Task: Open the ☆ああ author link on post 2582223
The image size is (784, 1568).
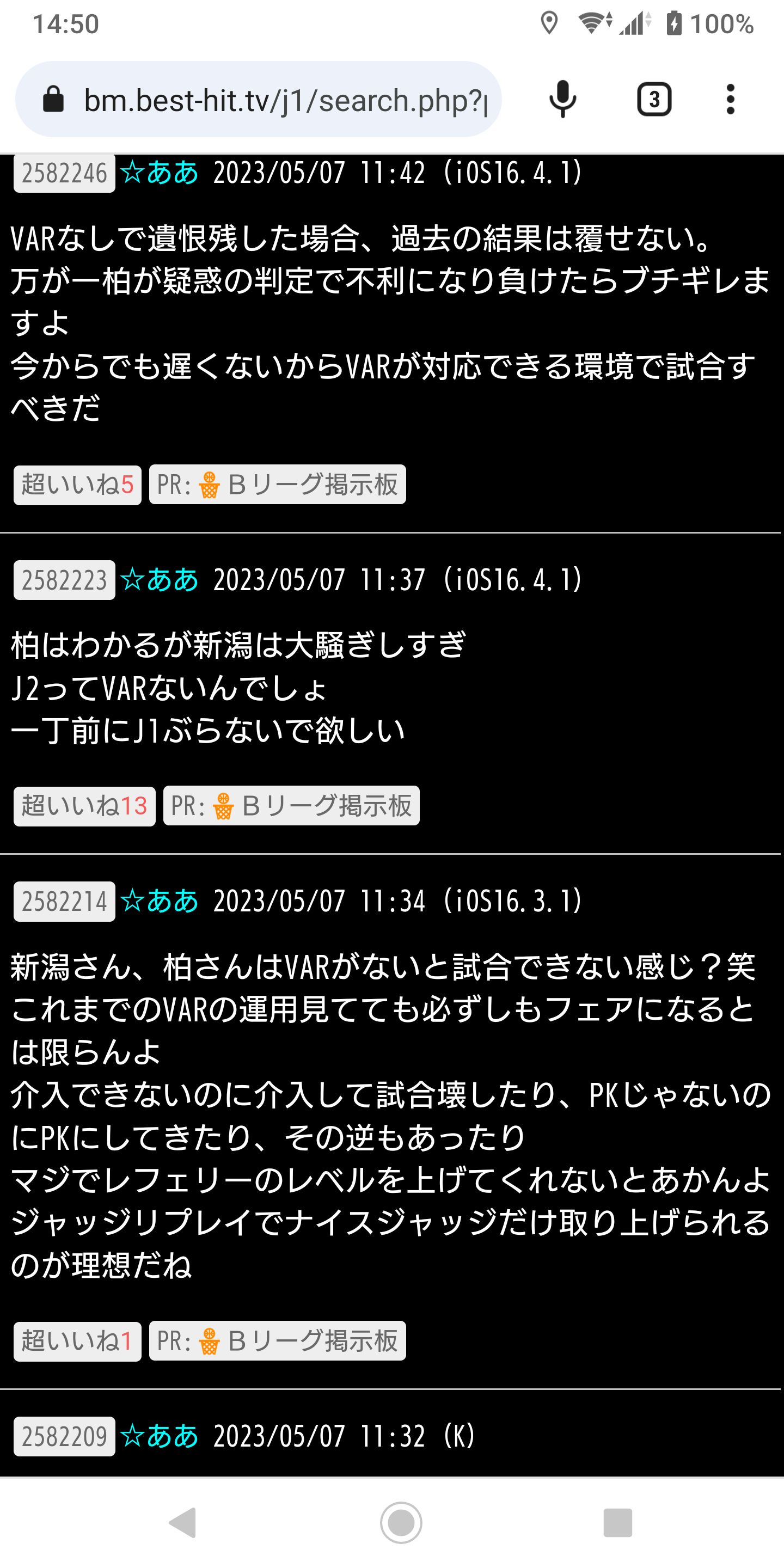Action: point(160,580)
